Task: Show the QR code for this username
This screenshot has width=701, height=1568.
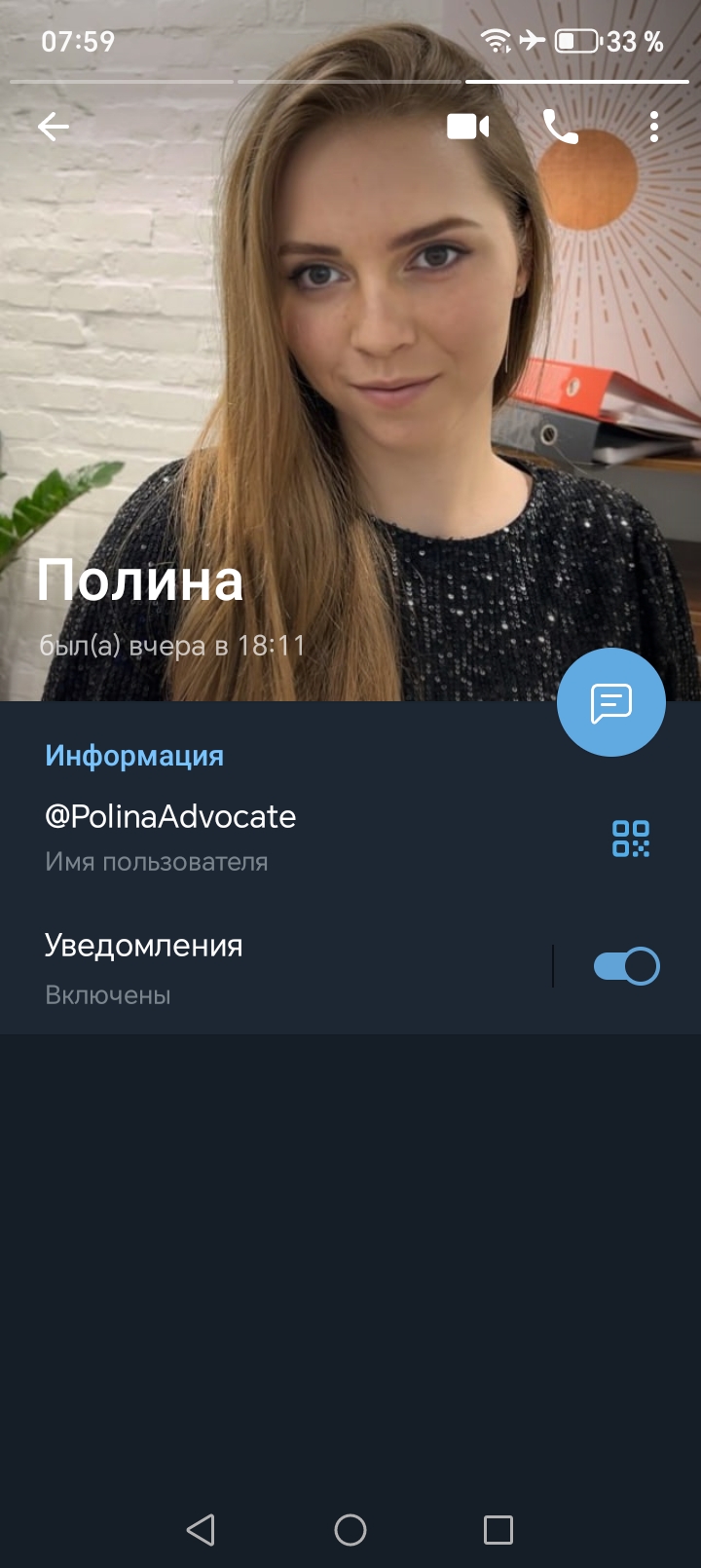Action: [631, 839]
